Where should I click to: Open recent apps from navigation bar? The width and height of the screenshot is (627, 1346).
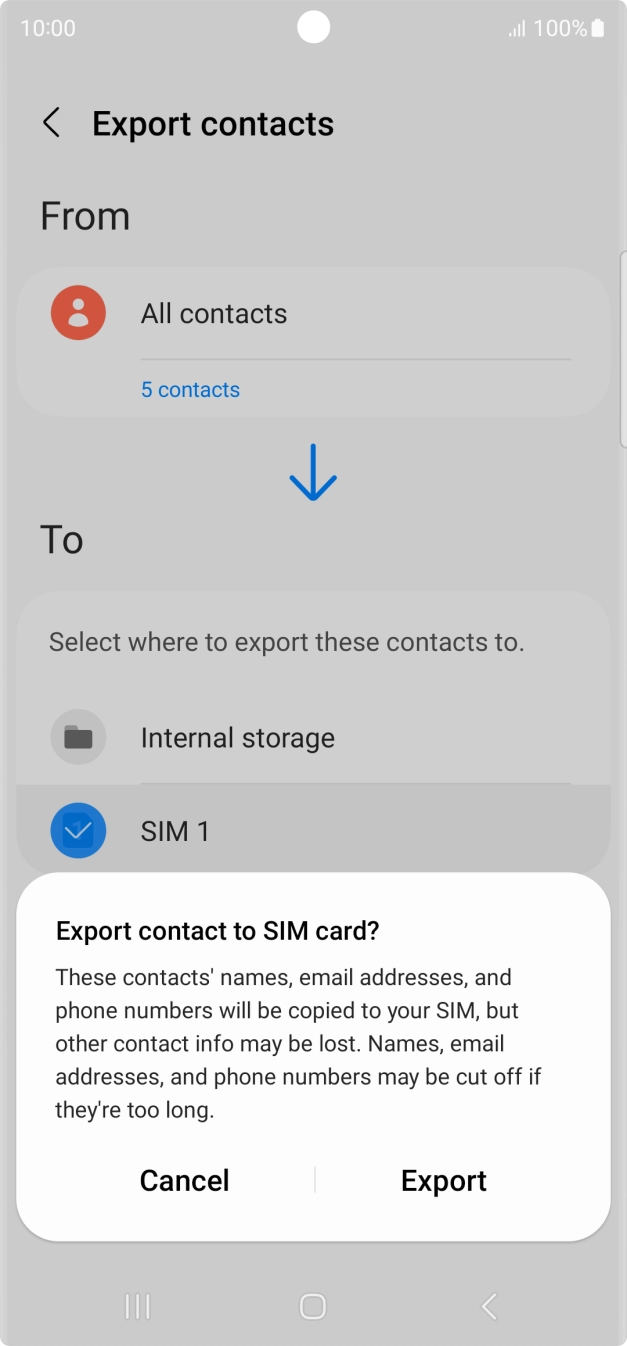click(x=137, y=1306)
